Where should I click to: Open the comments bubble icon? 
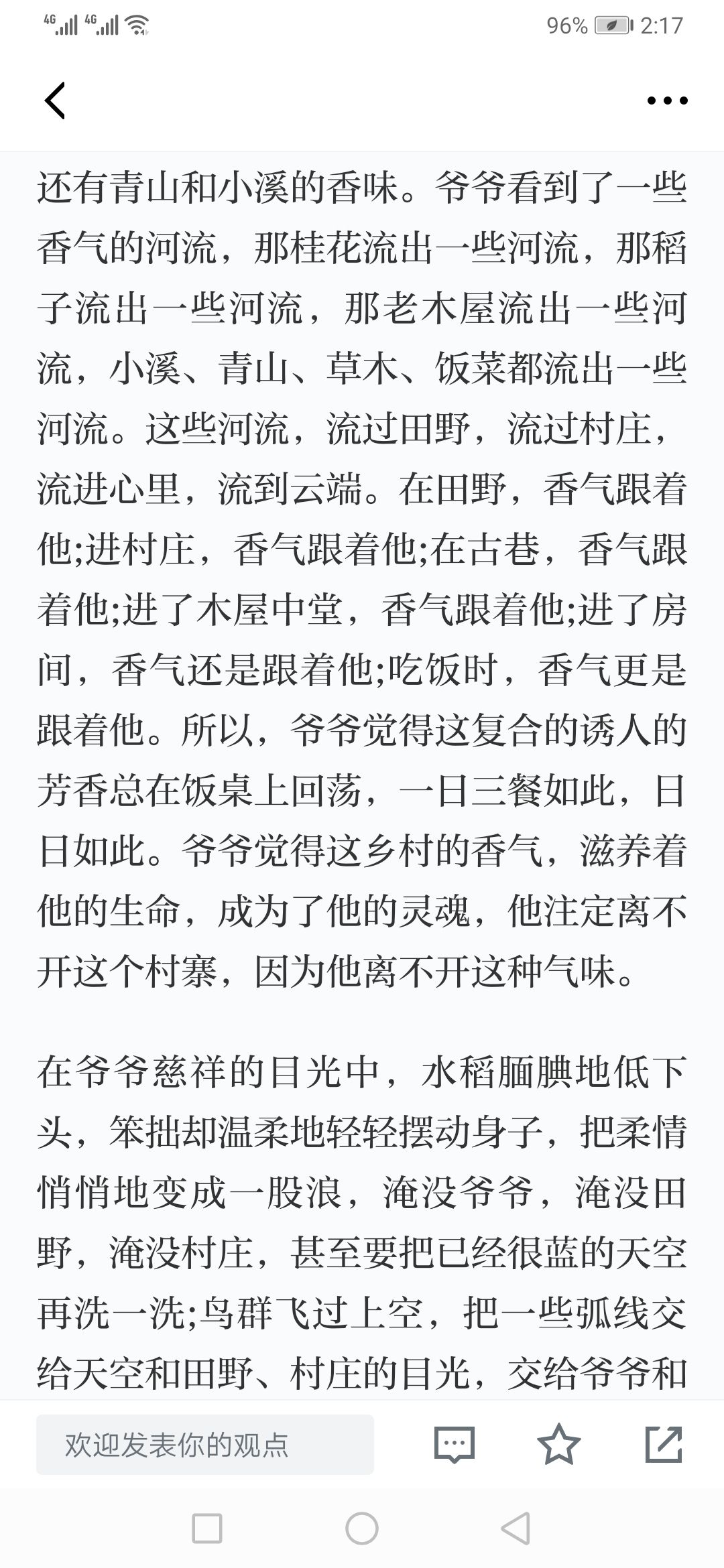pos(455,1444)
